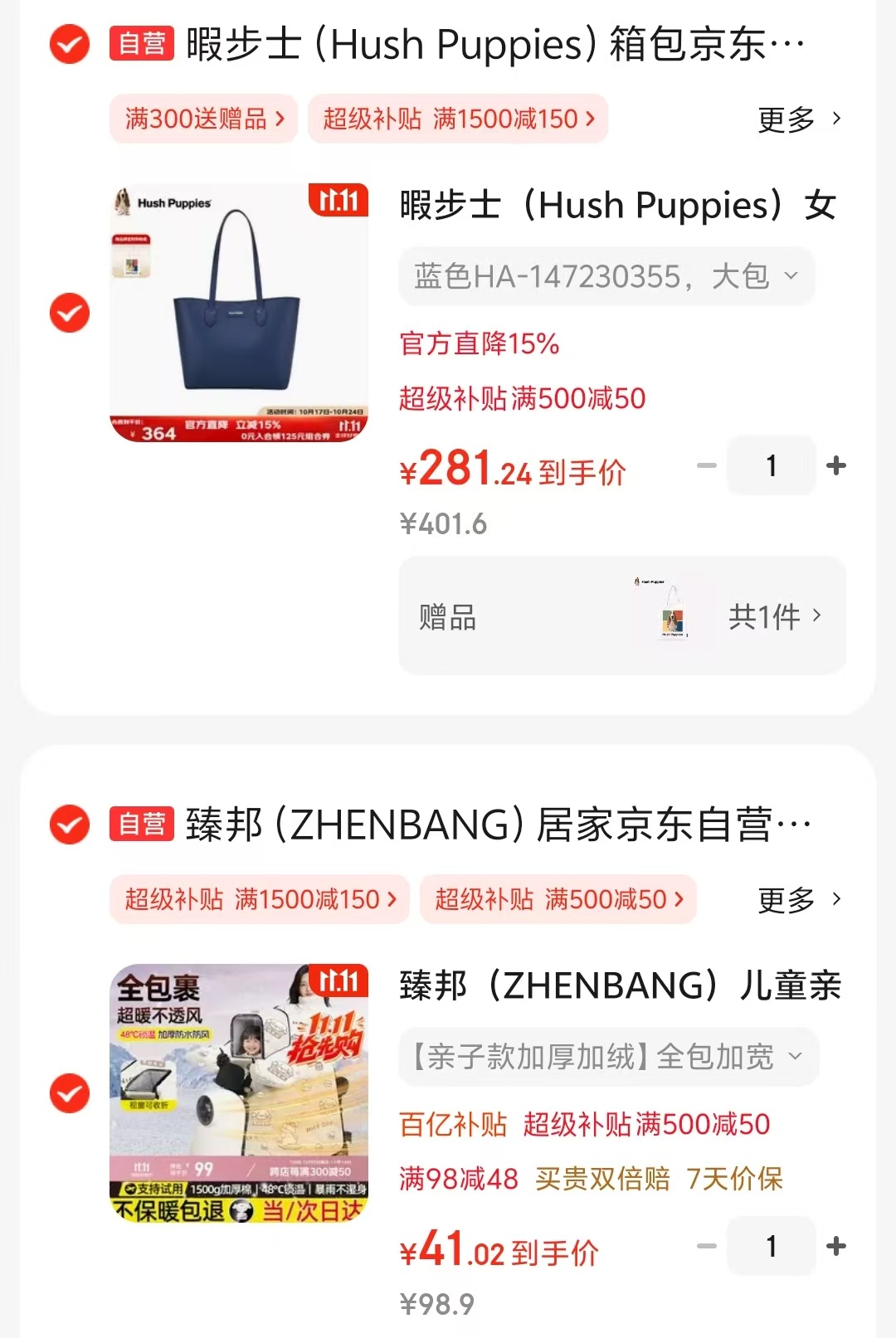Open the ZHENBANG windshield product image
The height and width of the screenshot is (1338, 896).
[x=239, y=1093]
